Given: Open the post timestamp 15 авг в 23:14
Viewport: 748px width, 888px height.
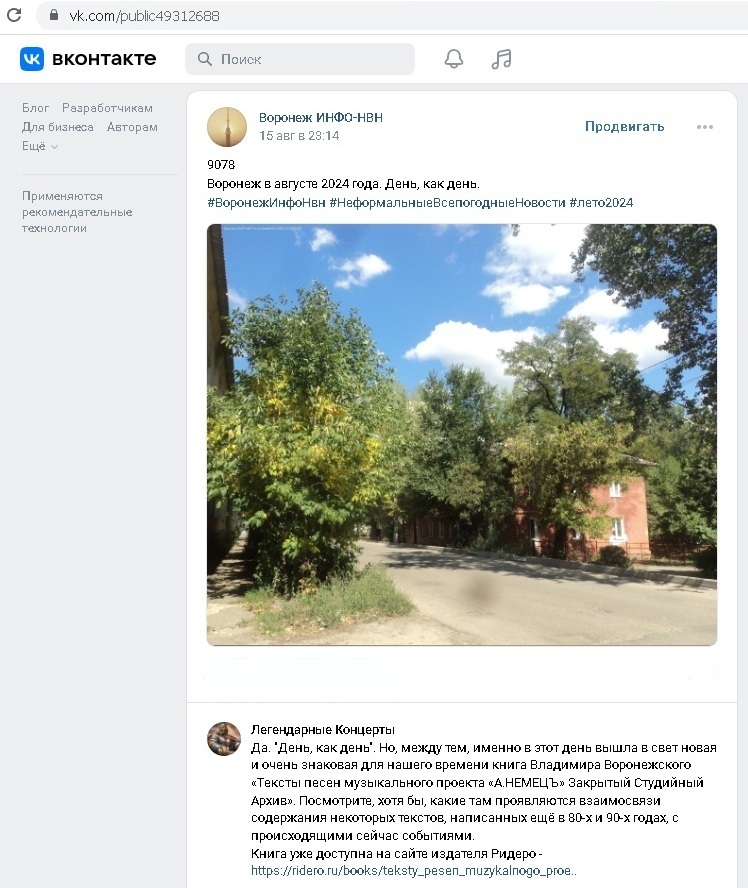Looking at the screenshot, I should coord(299,136).
